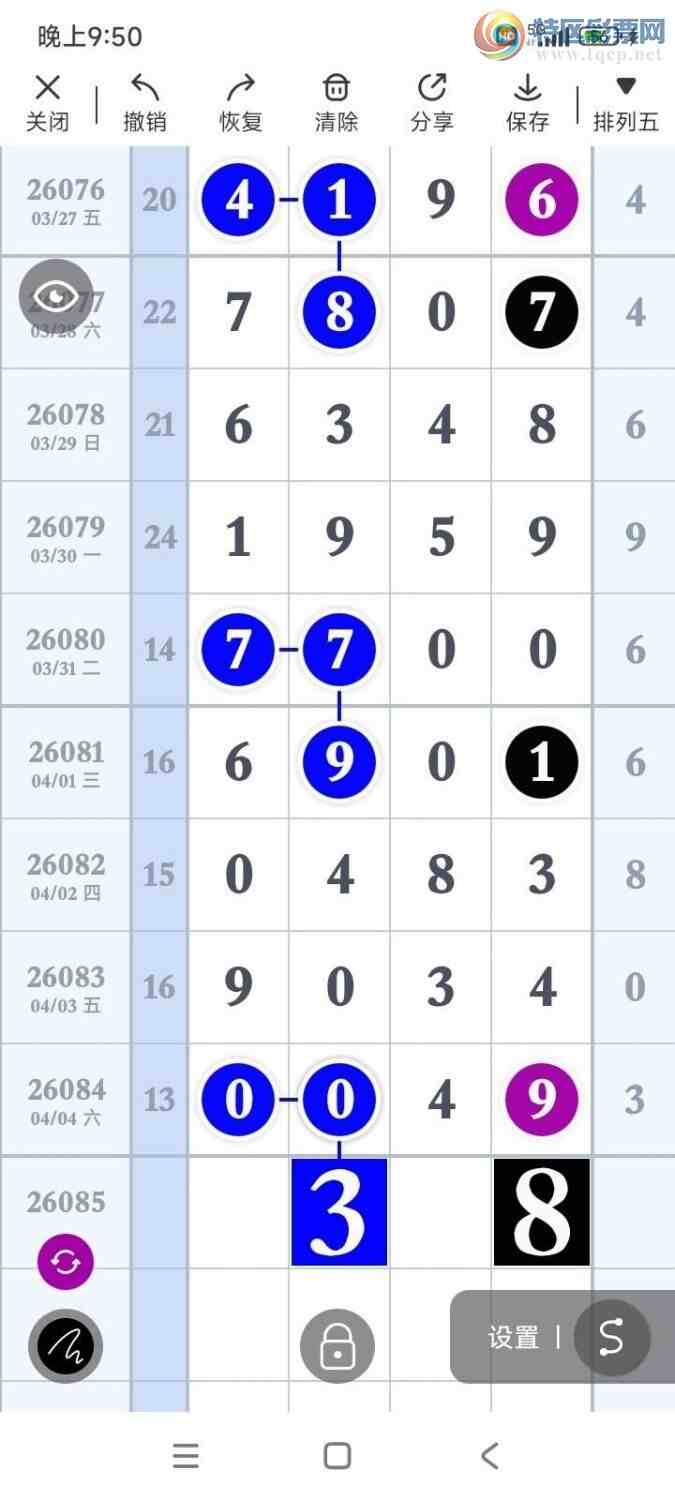Select the black 8 prediction cell
This screenshot has height=1500, width=675.
(541, 1212)
